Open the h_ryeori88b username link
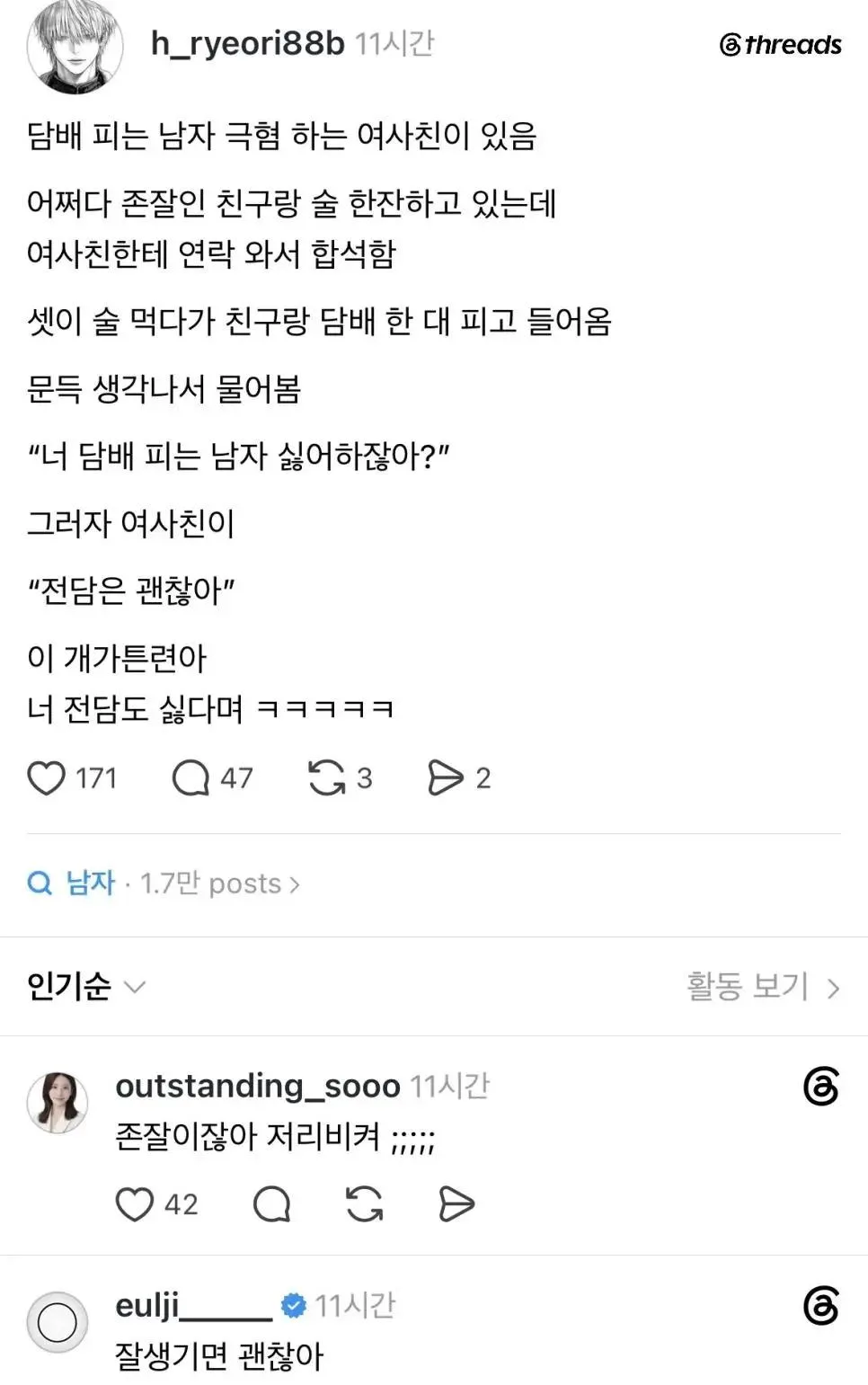Viewport: 868px width, 1385px height. point(248,43)
